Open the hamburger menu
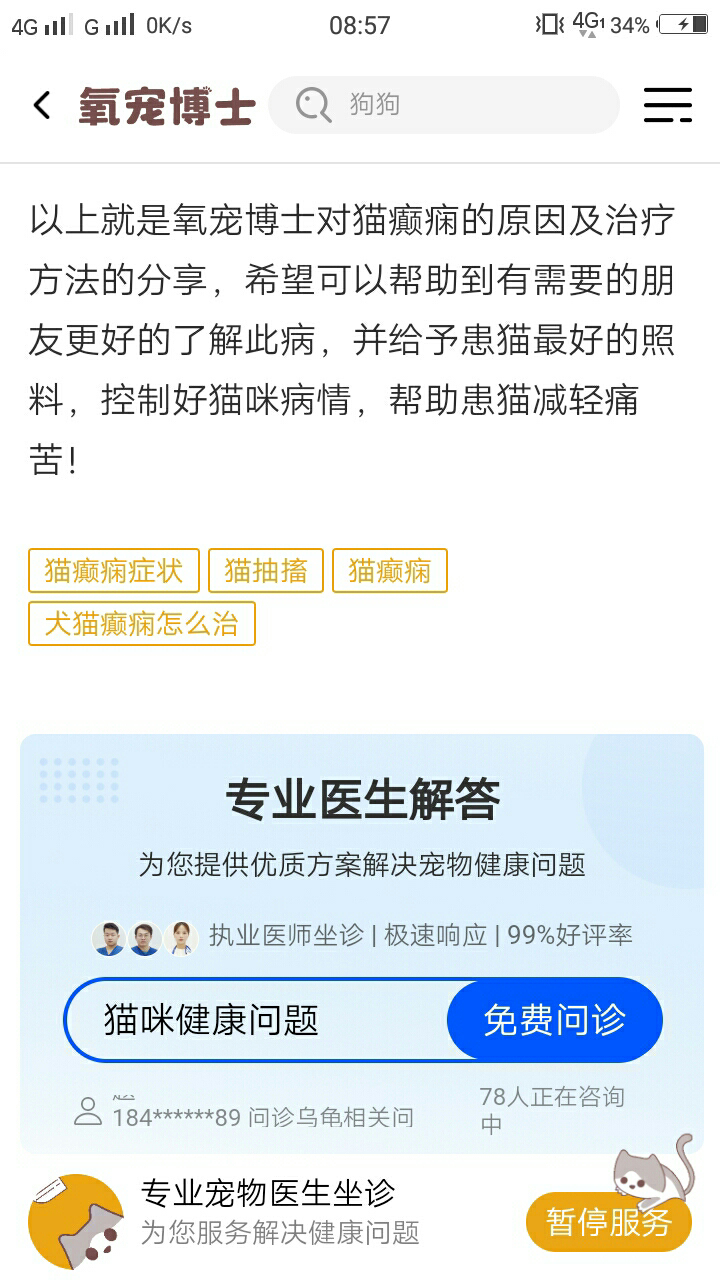The image size is (720, 1280). pyautogui.click(x=668, y=105)
